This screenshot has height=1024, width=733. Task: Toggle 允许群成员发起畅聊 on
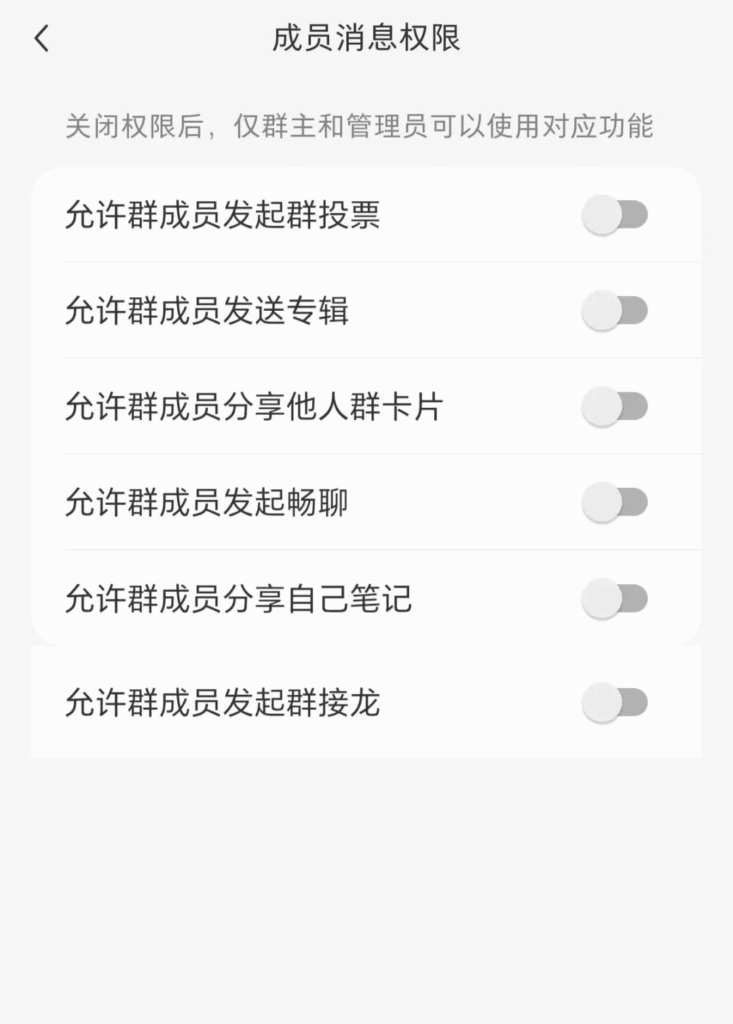point(613,503)
